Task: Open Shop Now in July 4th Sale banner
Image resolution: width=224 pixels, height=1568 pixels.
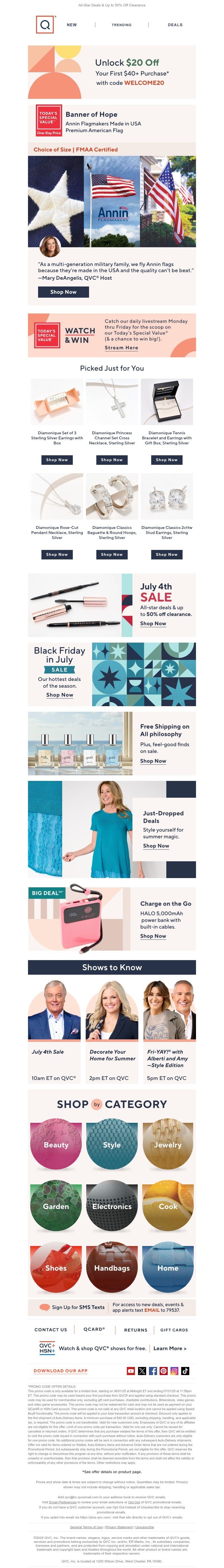Action: pyautogui.click(x=153, y=623)
